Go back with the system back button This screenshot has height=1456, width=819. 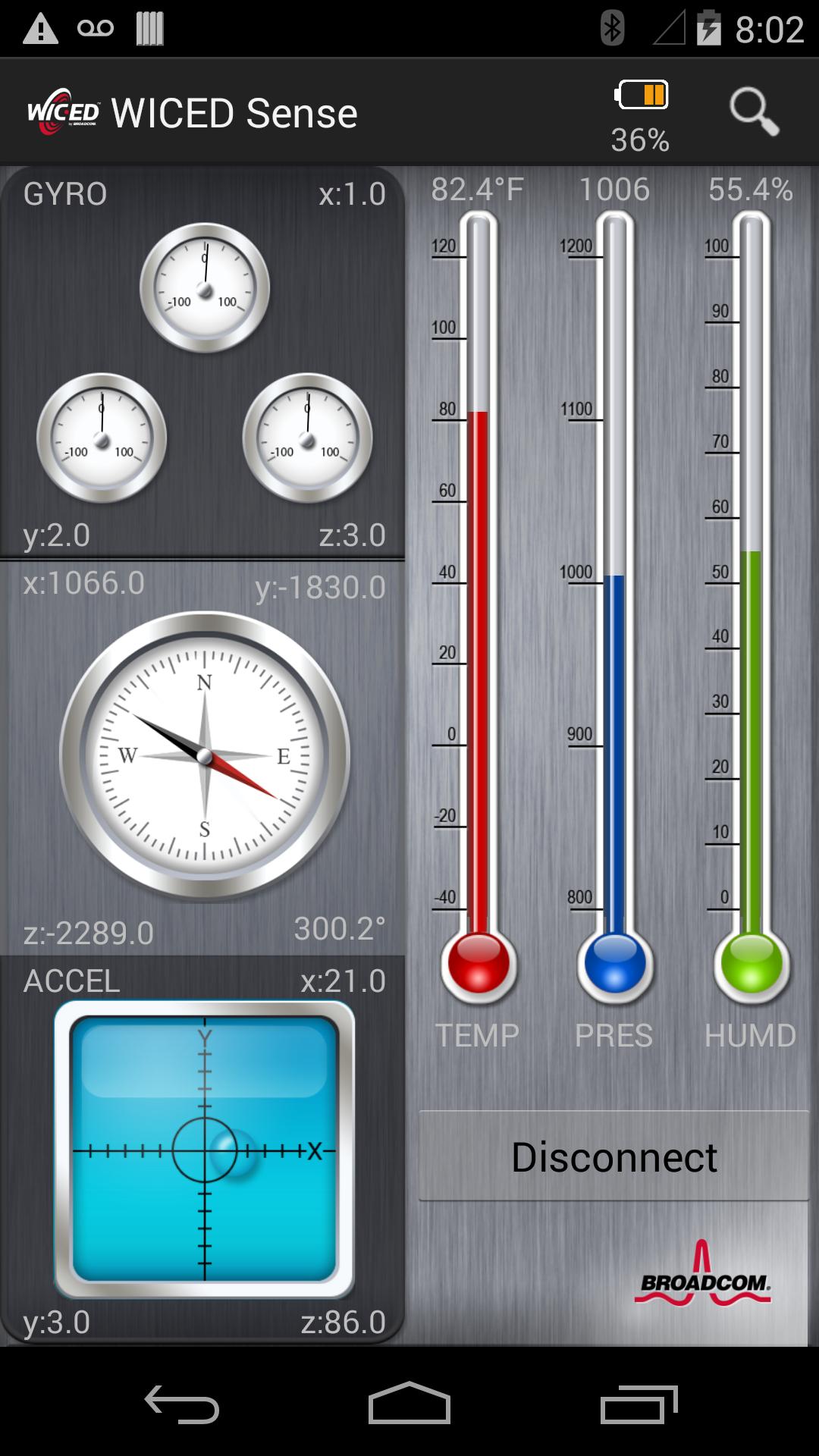point(182,1404)
